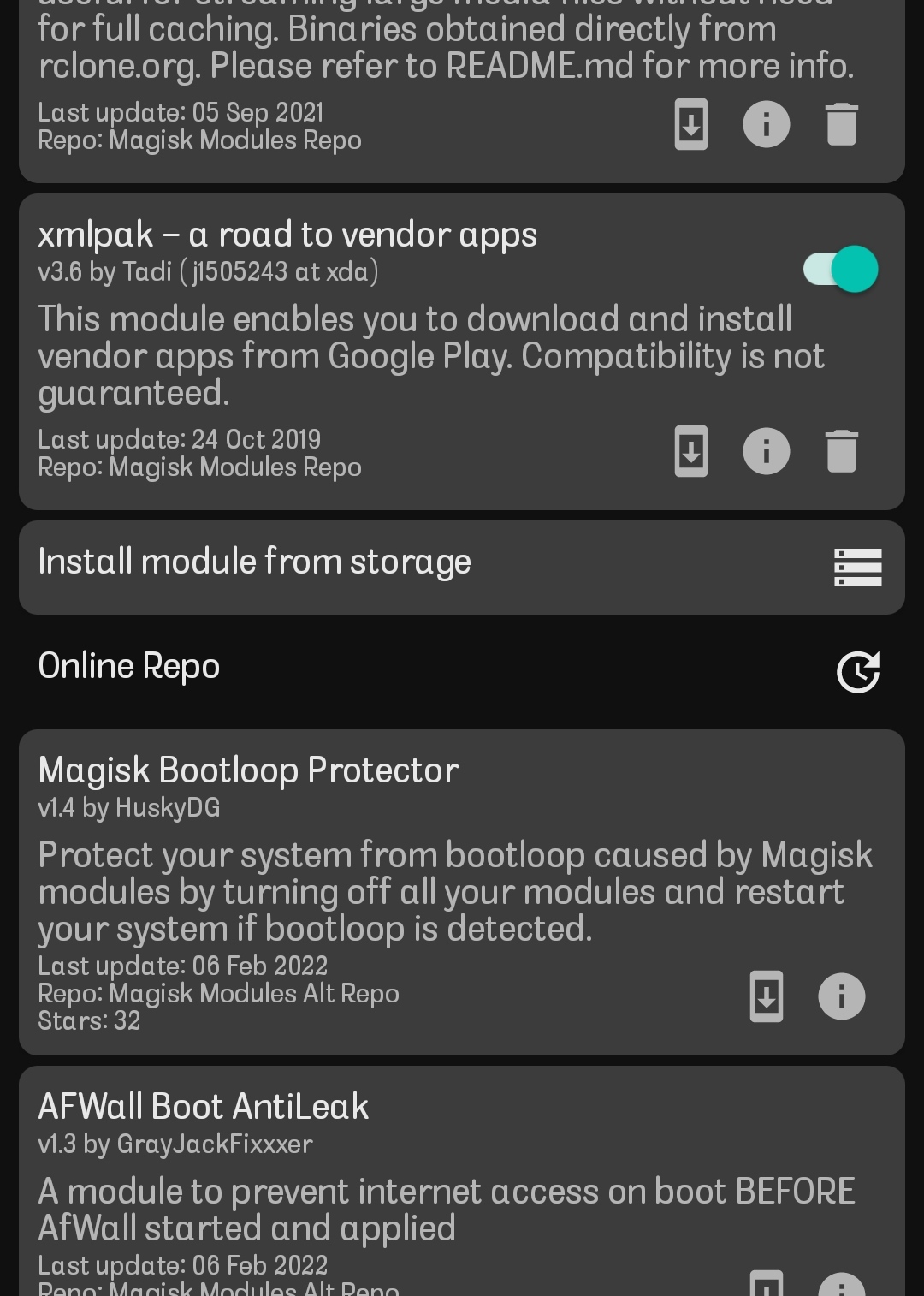Tap the Online Repo header

click(128, 665)
